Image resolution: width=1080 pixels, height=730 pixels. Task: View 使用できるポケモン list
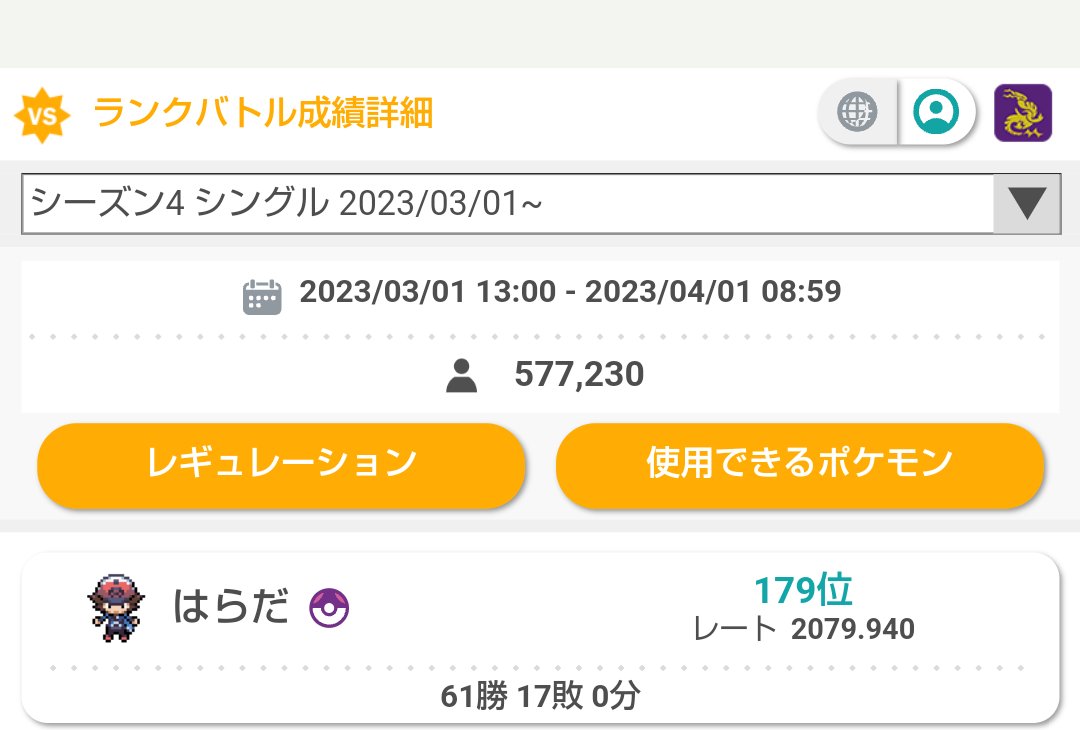(800, 463)
